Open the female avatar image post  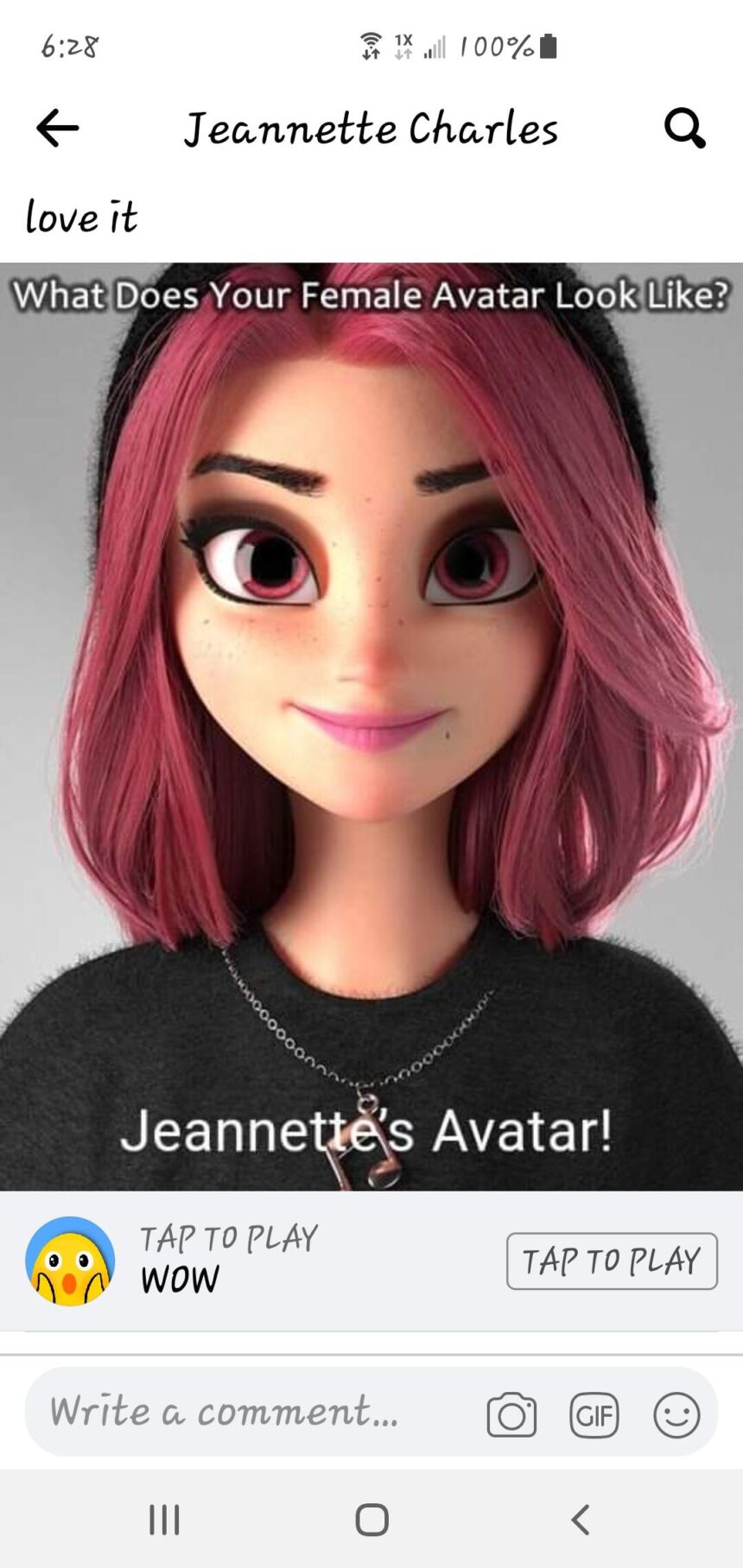371,726
